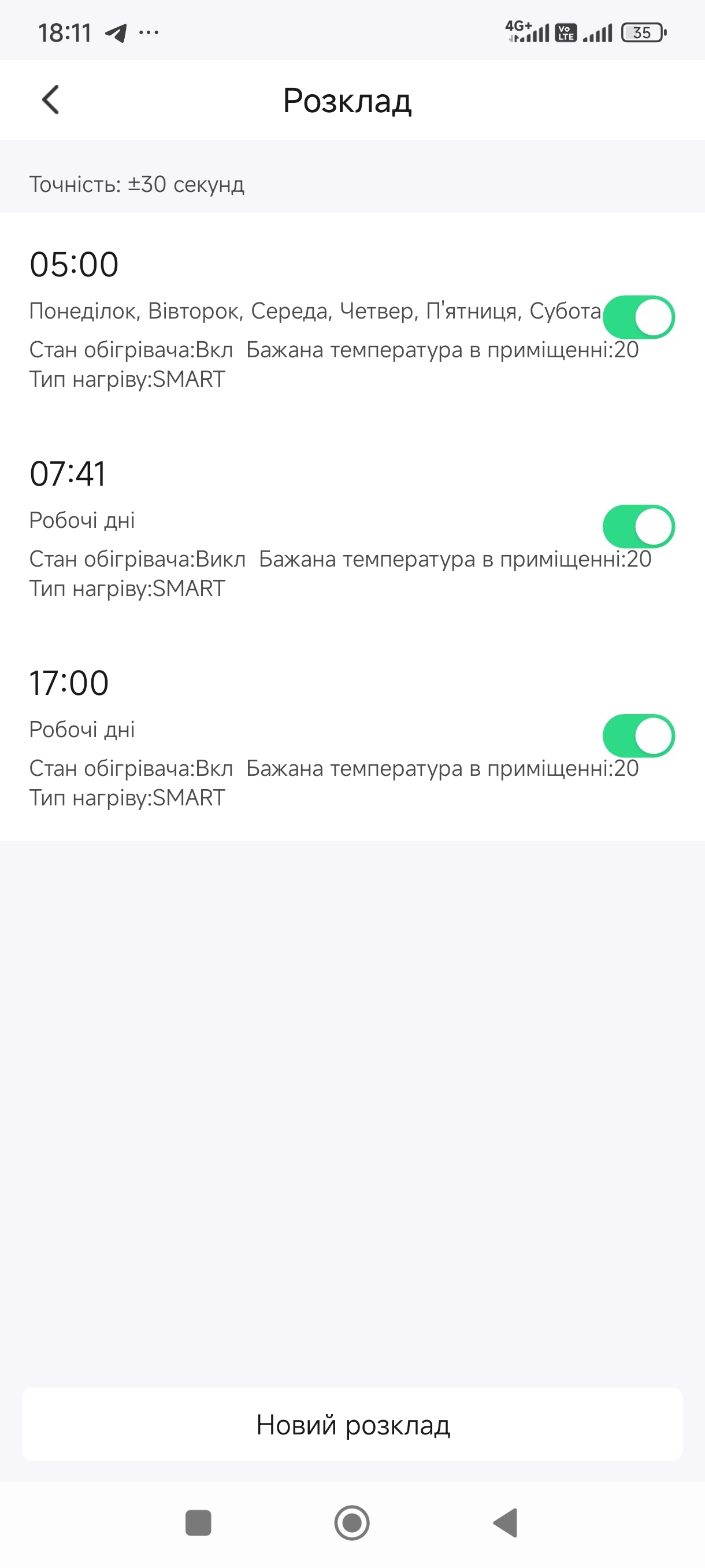The height and width of the screenshot is (1568, 705).
Task: Disable the 05:00 schedule toggle
Action: coord(638,317)
